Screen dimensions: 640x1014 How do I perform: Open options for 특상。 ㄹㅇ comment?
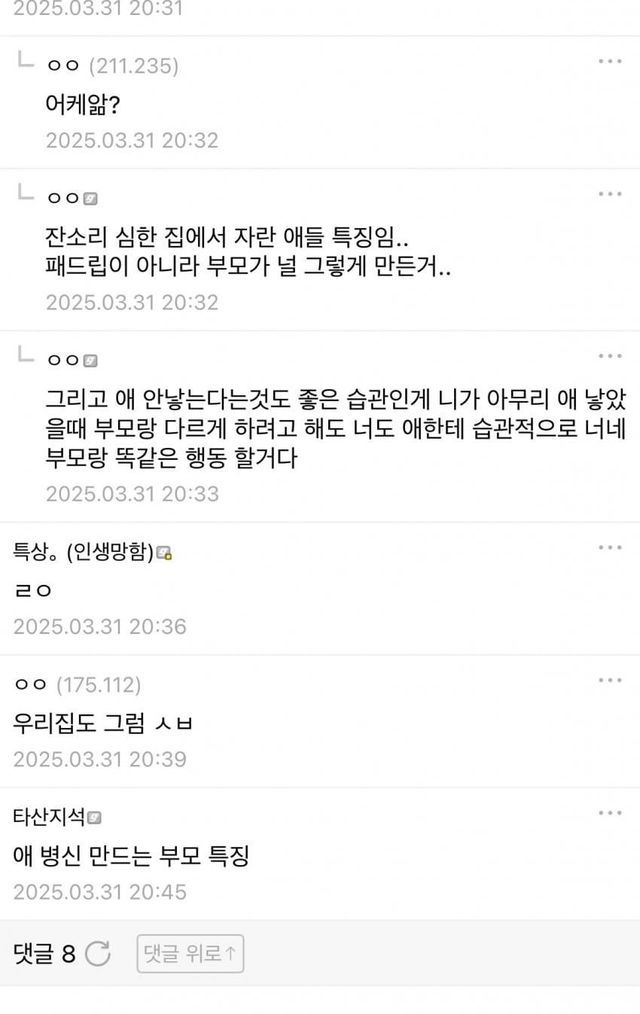click(610, 548)
